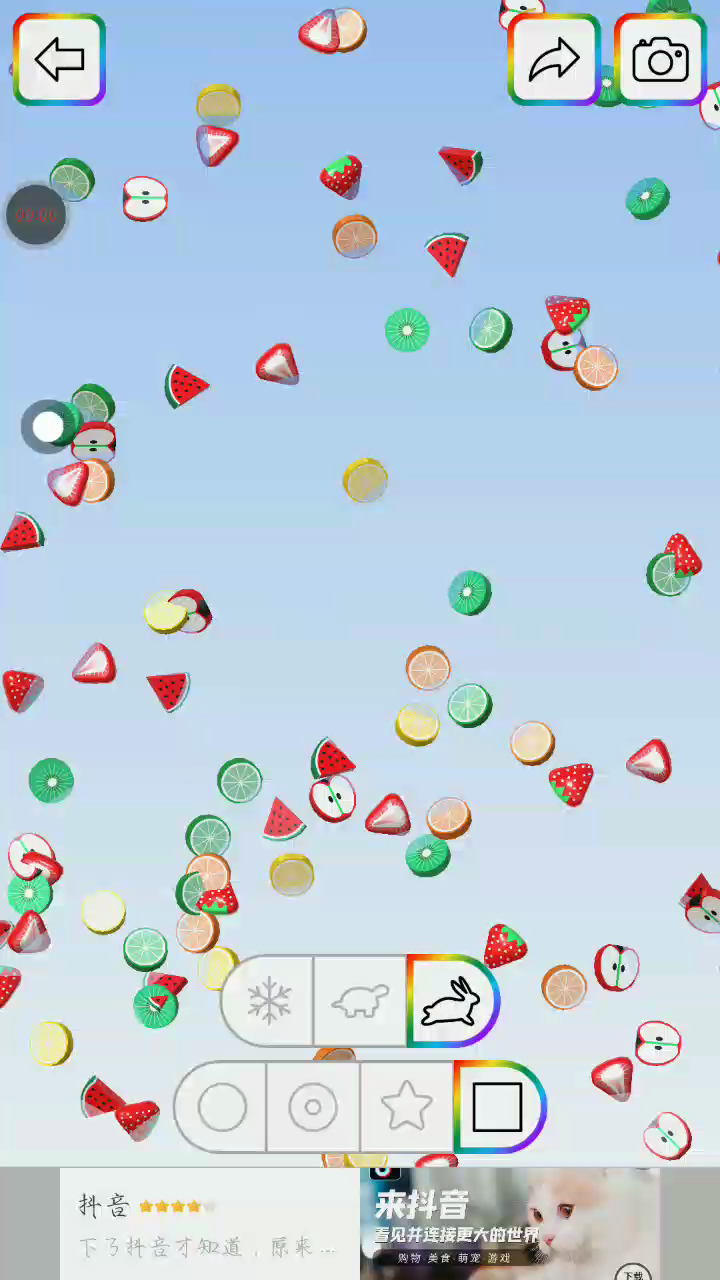Choose the square shape option
720x1280 pixels.
coord(497,1107)
